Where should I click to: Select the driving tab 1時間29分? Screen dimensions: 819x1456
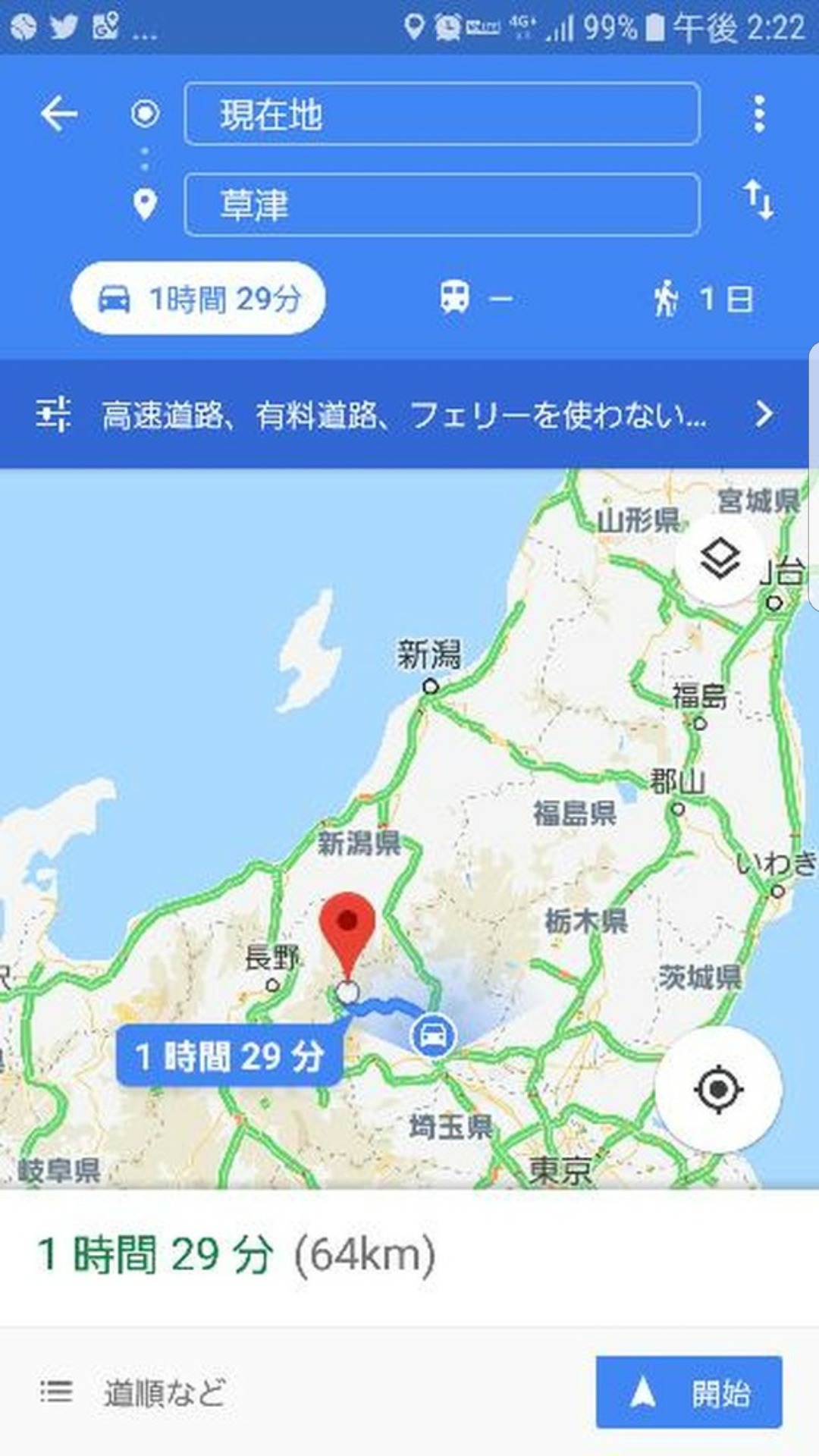(x=199, y=299)
